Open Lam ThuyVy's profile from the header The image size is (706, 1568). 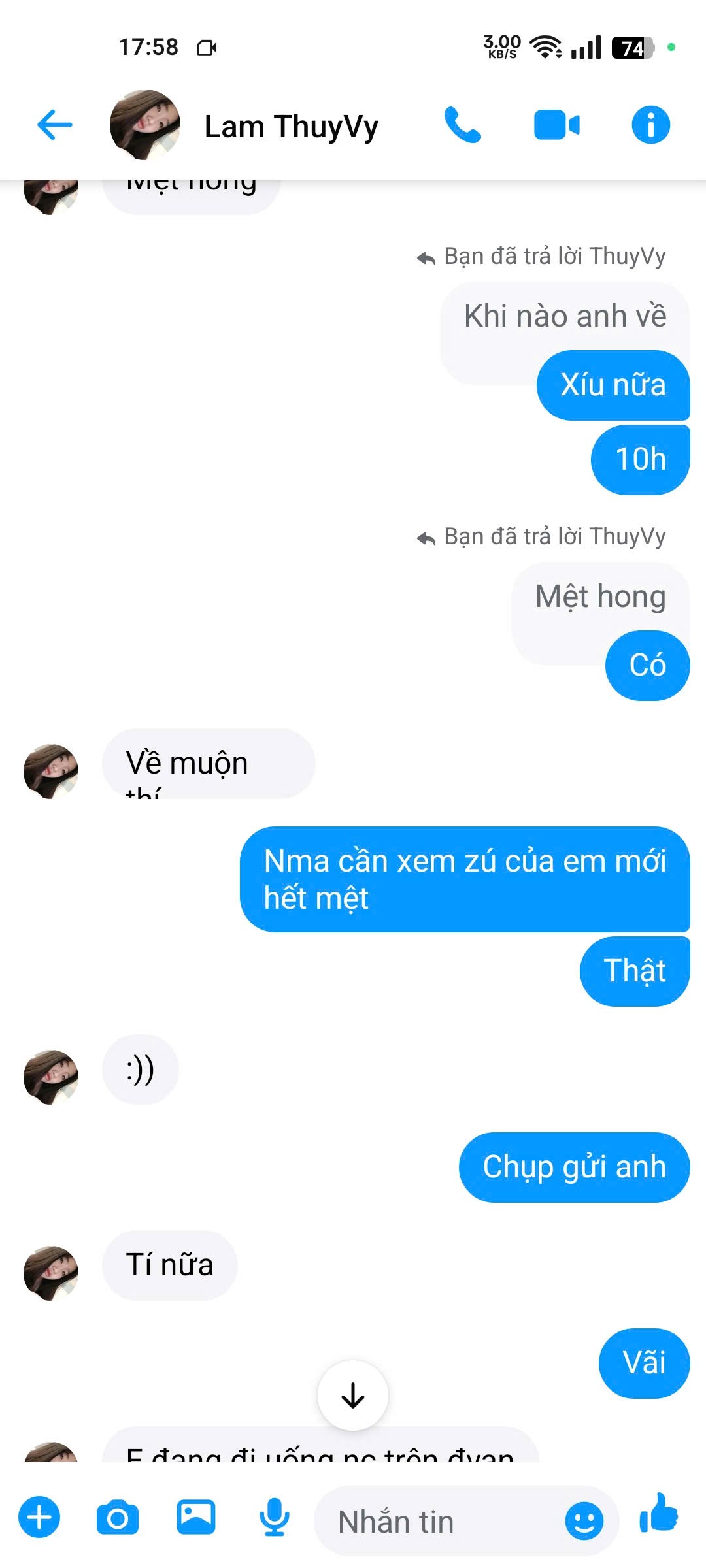click(x=291, y=126)
